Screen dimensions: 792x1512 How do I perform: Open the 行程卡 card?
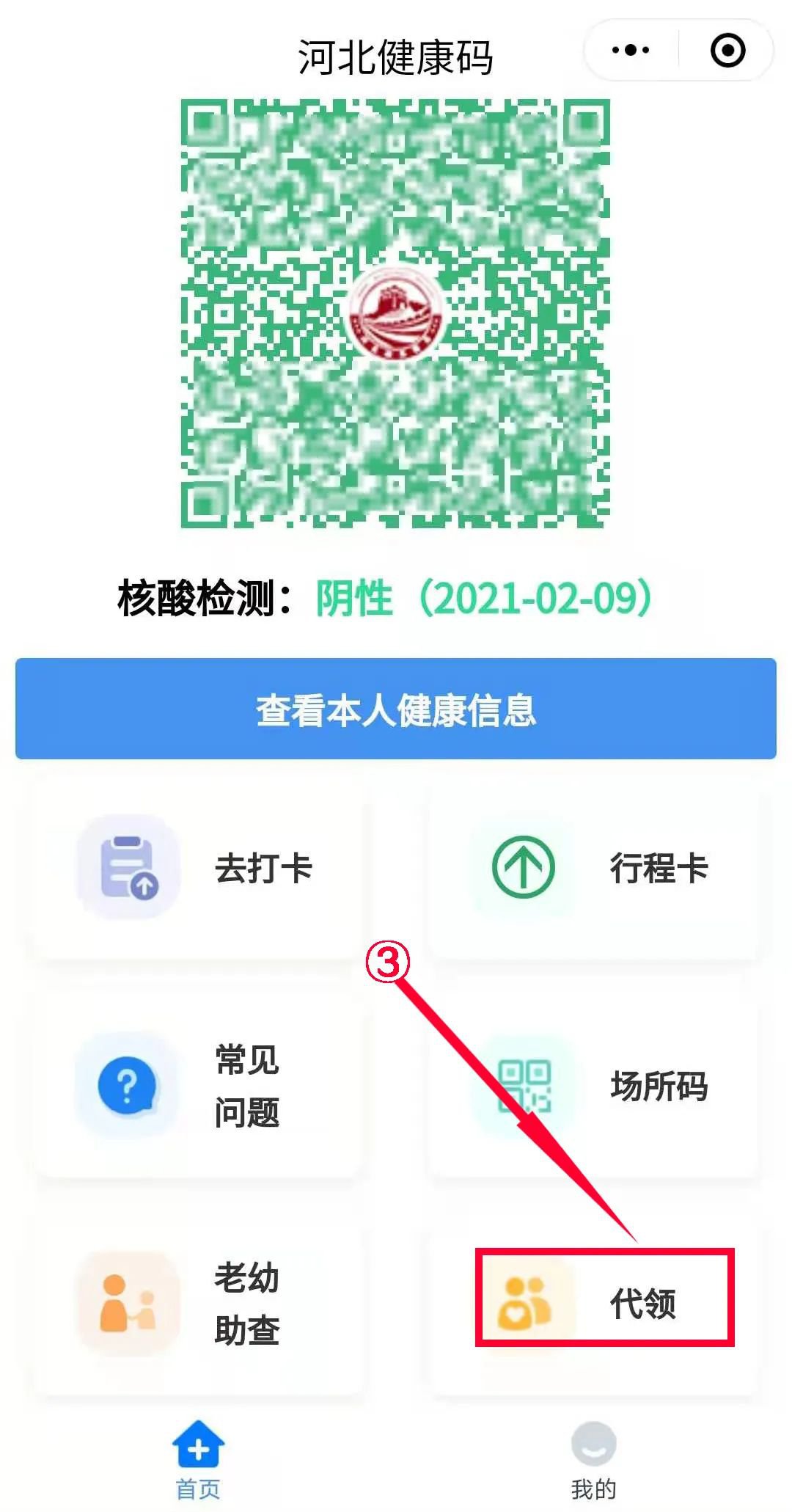coord(594,868)
